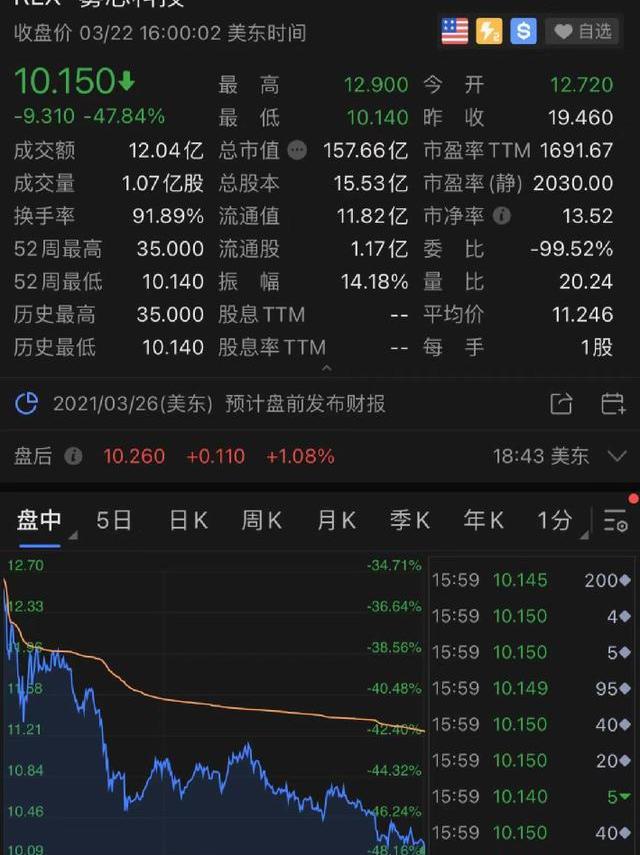
Task: Select the 季K chart tab
Action: [409, 520]
